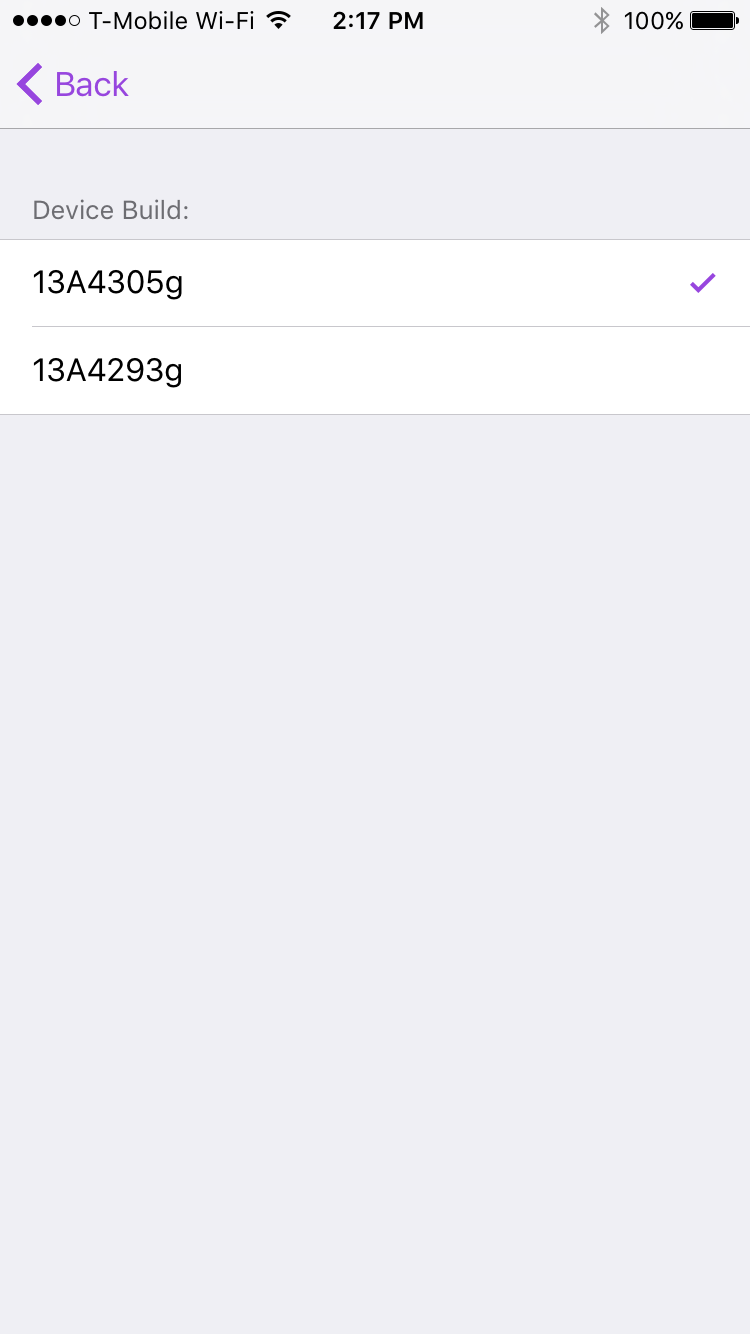This screenshot has width=750, height=1334.
Task: Choose device build 13A4293g
Action: pos(375,371)
